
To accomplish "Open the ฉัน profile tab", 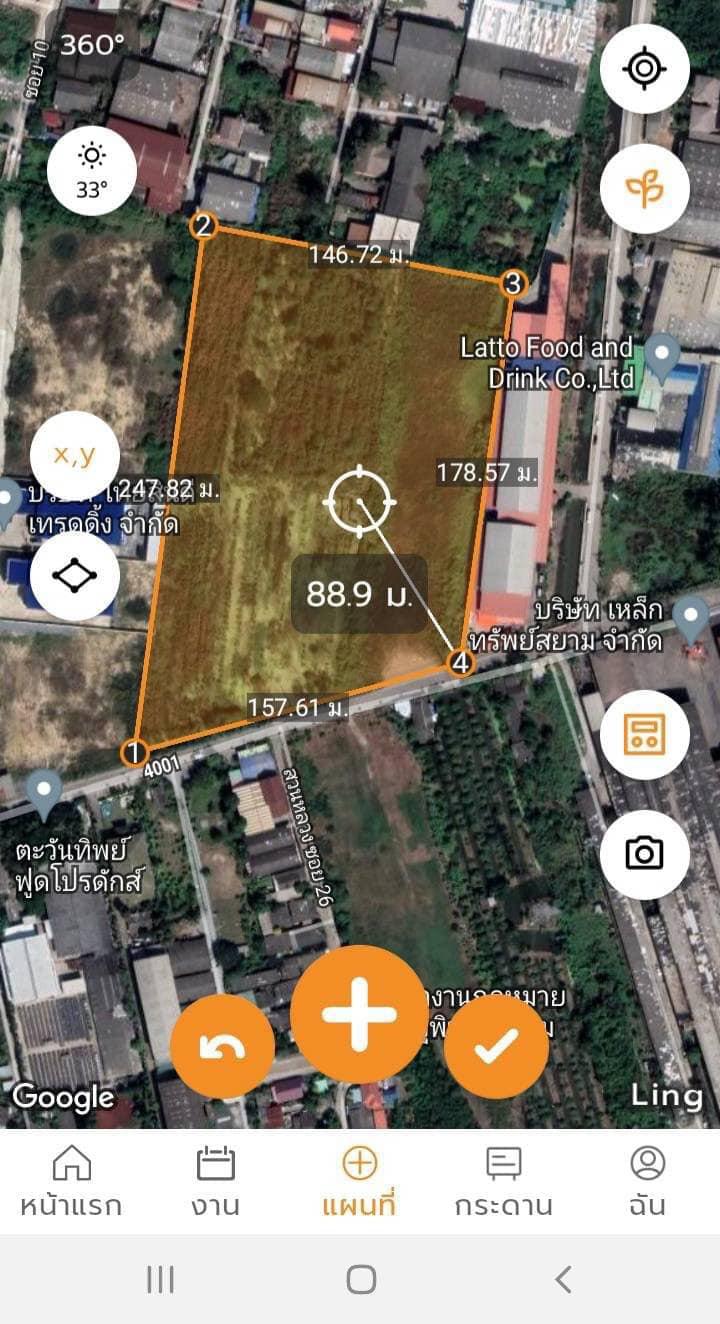I will pos(648,1181).
